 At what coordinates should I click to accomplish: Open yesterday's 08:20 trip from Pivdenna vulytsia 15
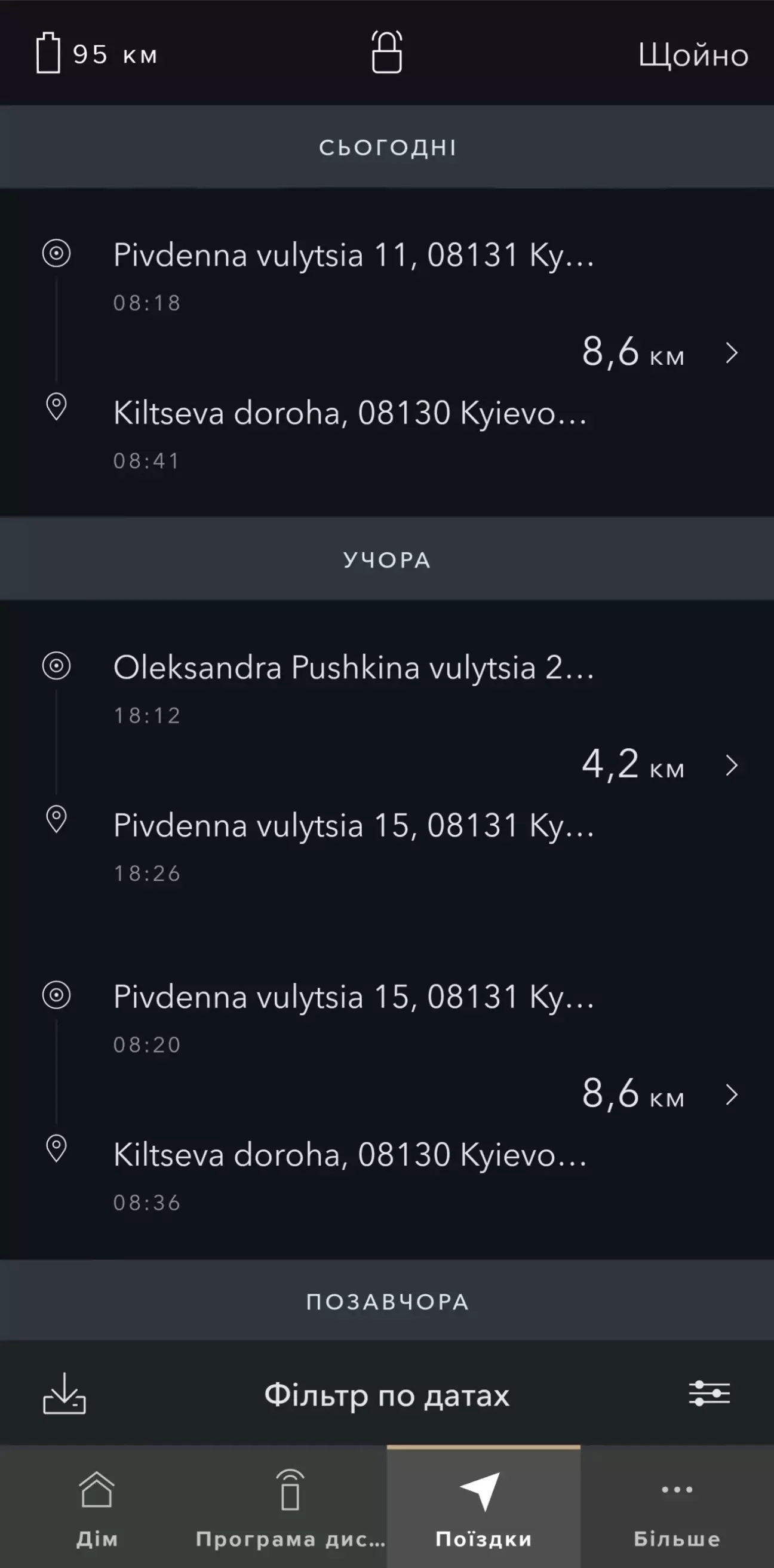pyautogui.click(x=386, y=1094)
